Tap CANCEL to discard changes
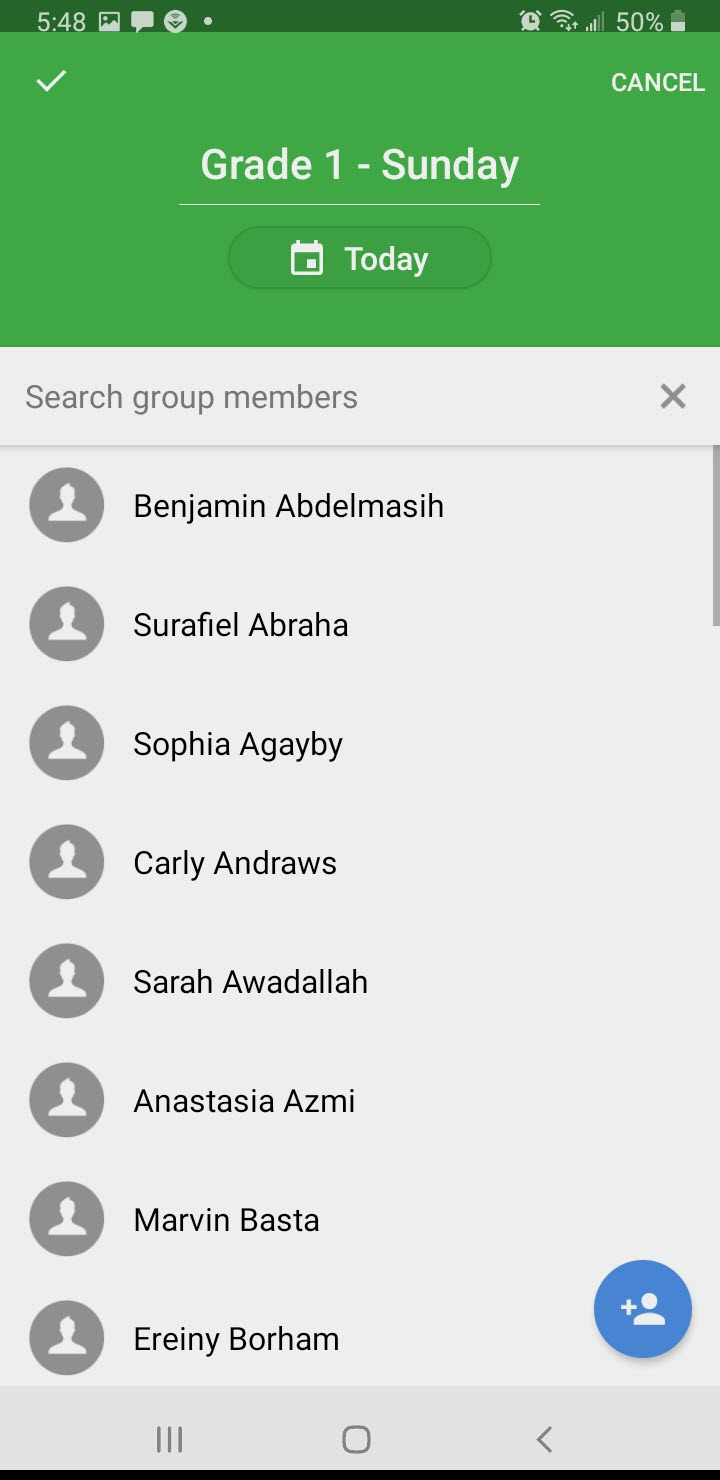The image size is (720, 1480). click(658, 82)
